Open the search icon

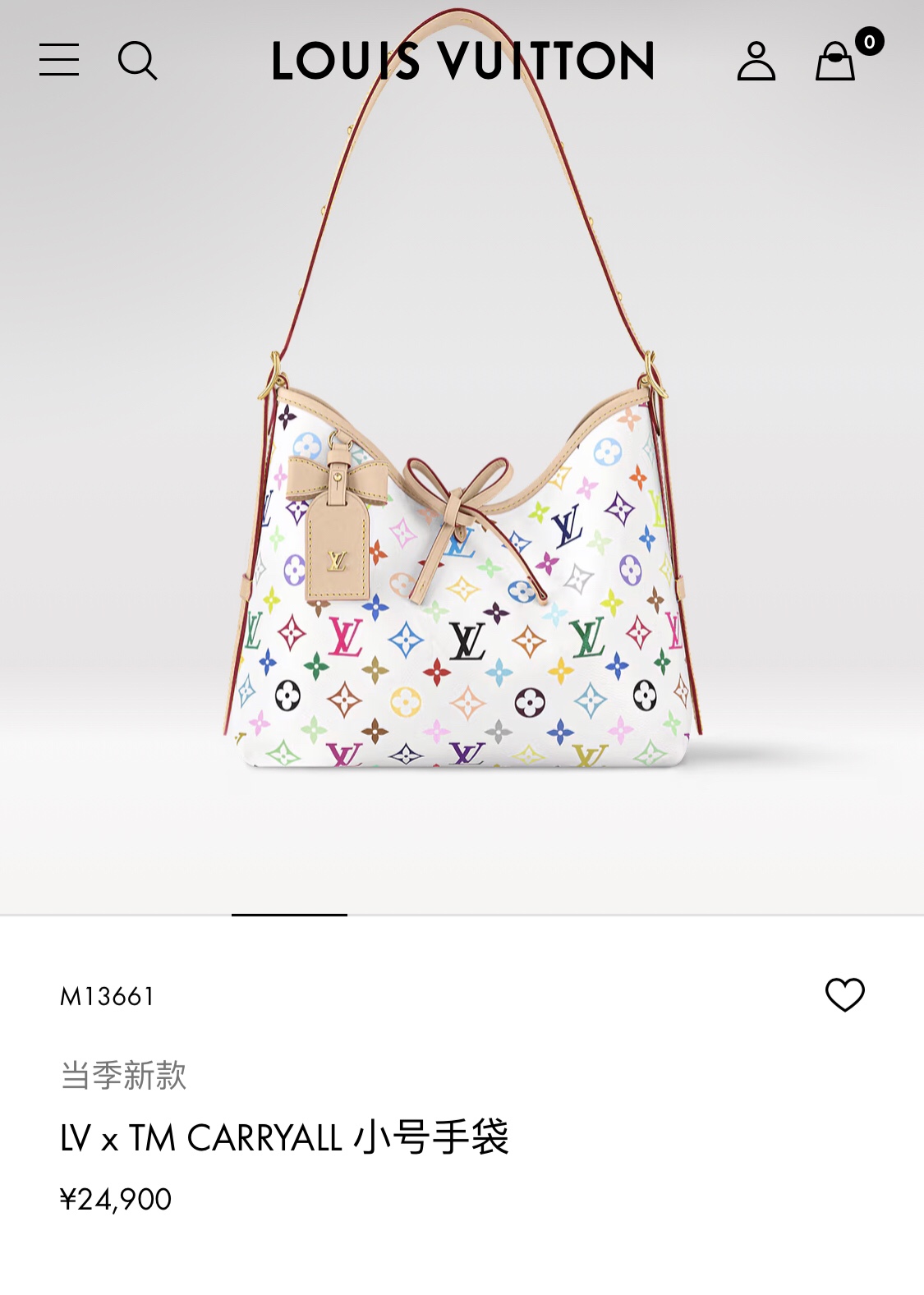[137, 61]
